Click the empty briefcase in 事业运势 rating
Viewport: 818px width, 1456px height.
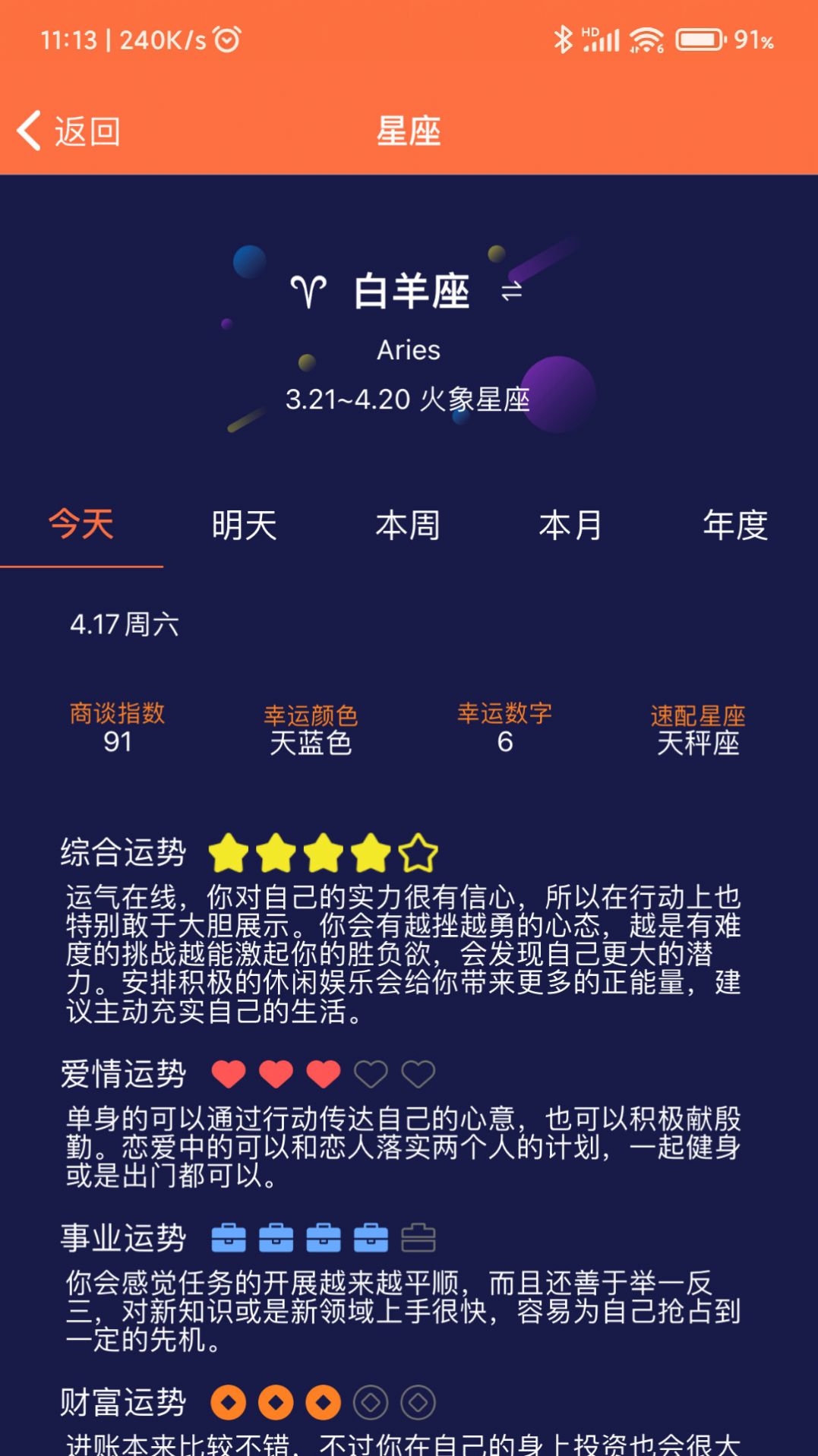pyautogui.click(x=418, y=1236)
